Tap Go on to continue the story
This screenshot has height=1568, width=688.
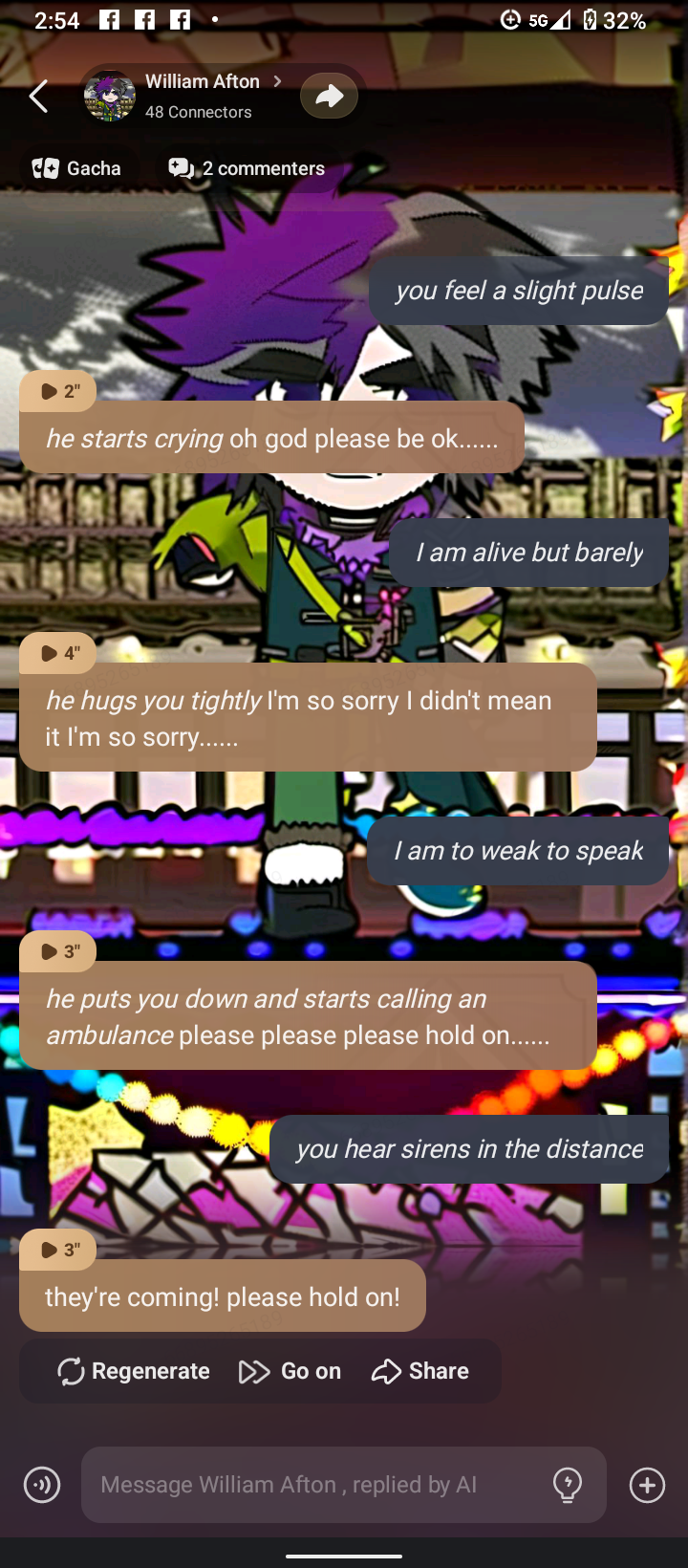click(x=290, y=1371)
